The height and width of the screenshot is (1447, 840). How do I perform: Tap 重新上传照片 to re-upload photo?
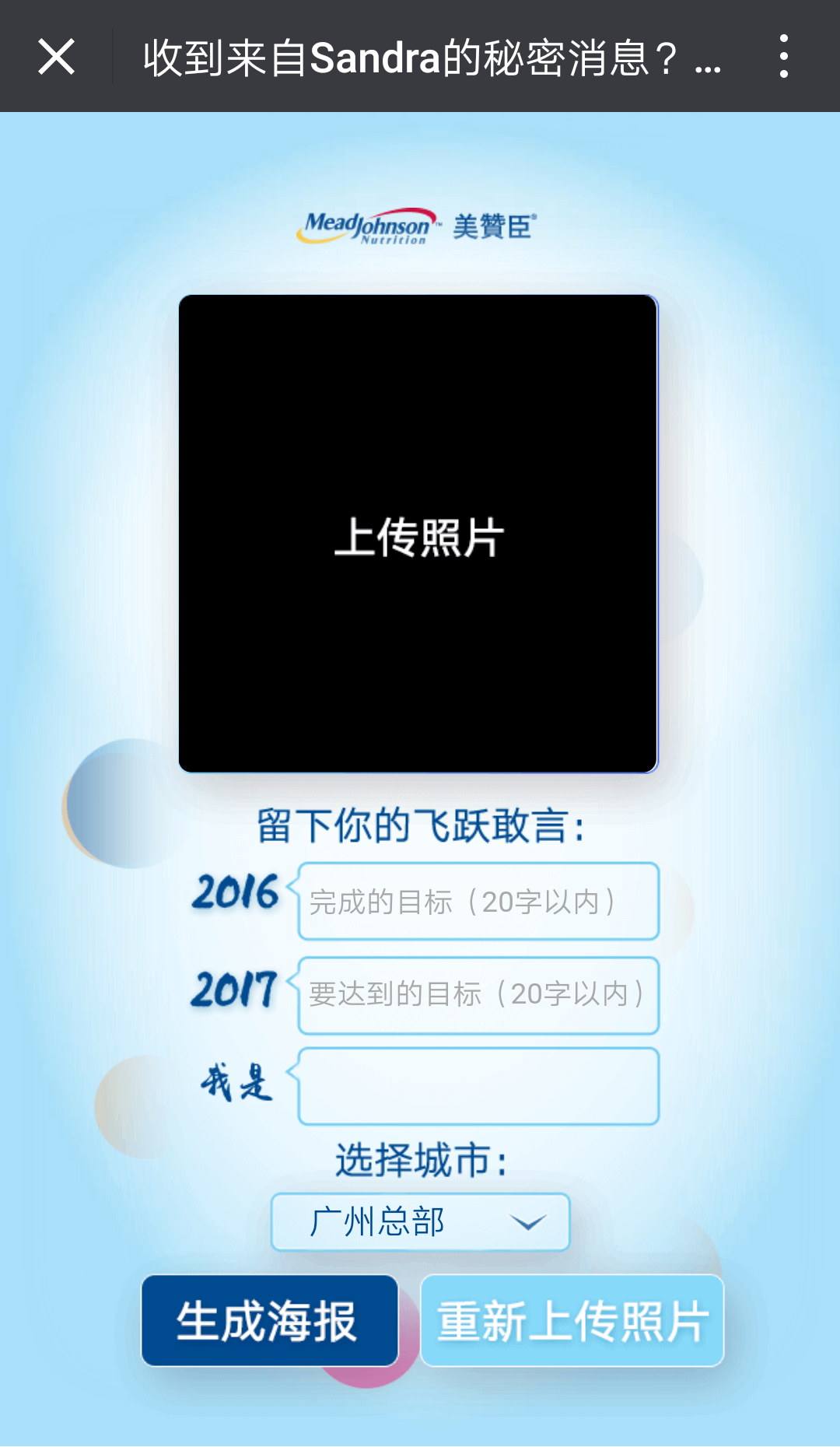click(x=572, y=1320)
